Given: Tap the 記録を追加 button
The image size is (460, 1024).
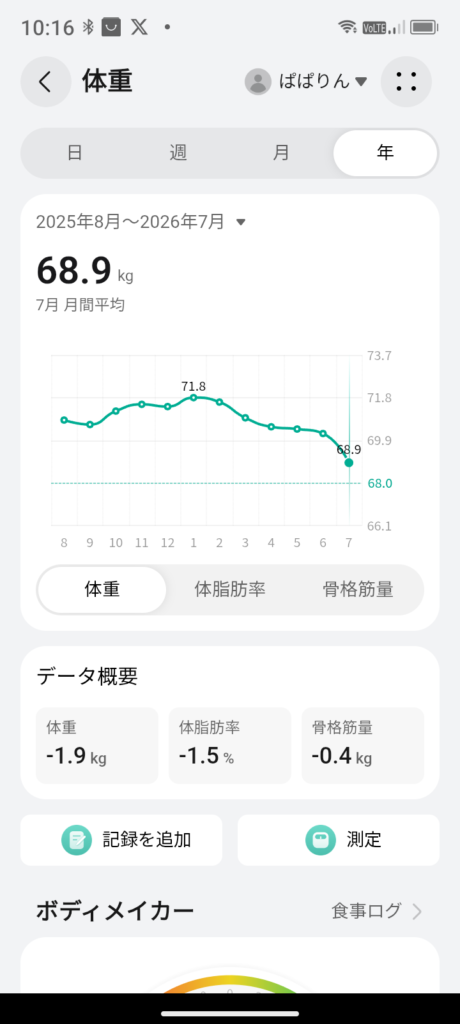Looking at the screenshot, I should 122,840.
